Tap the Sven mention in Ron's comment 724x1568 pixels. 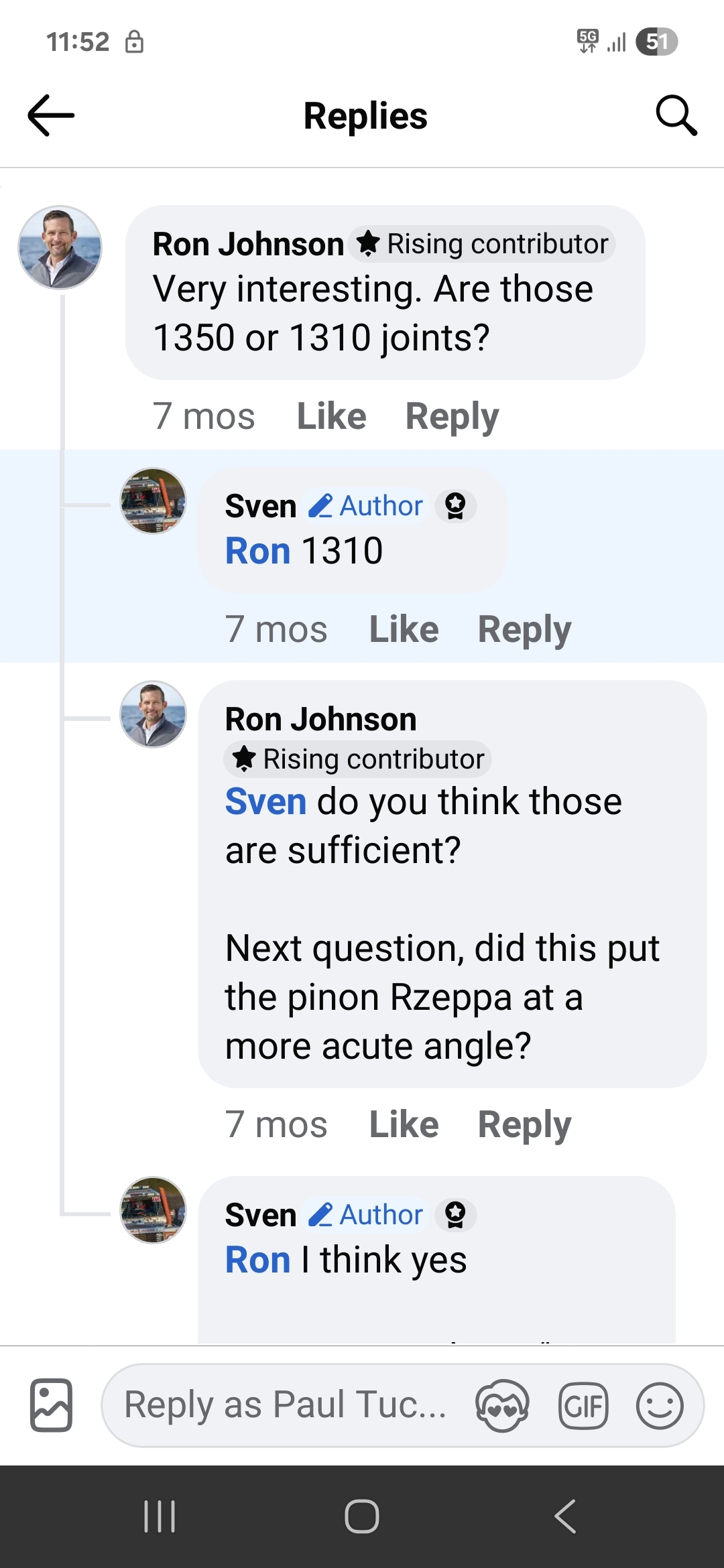click(x=265, y=801)
